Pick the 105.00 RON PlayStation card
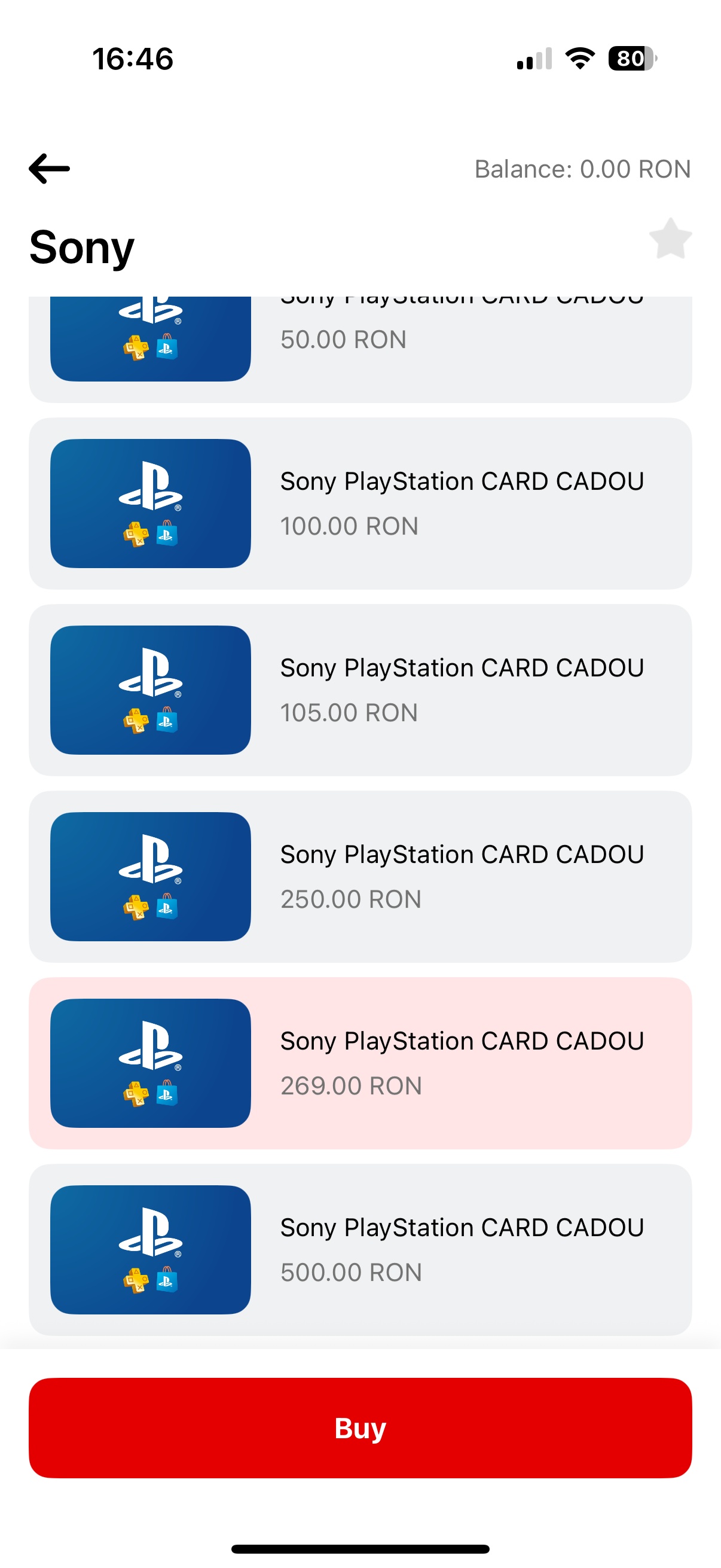The height and width of the screenshot is (1568, 721). click(360, 690)
